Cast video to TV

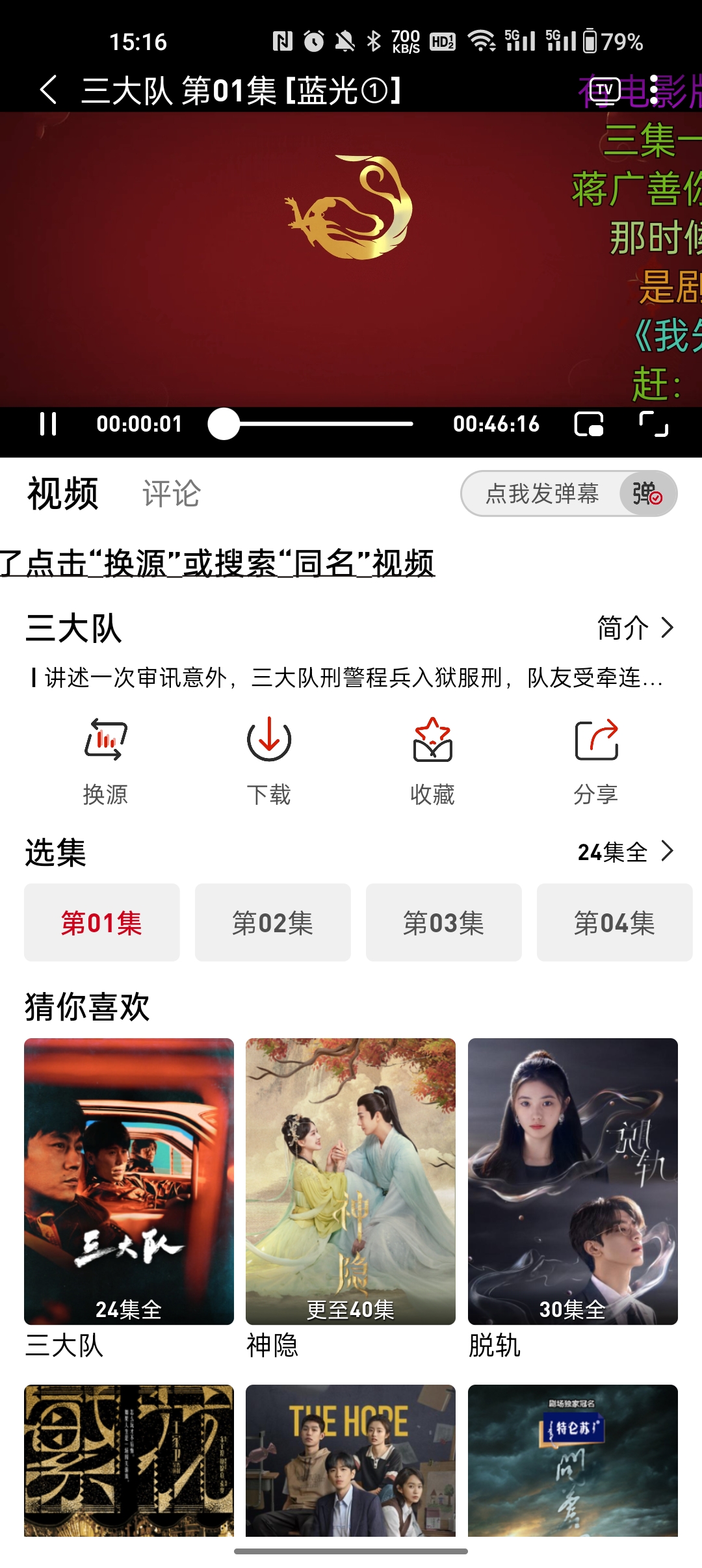[x=604, y=90]
